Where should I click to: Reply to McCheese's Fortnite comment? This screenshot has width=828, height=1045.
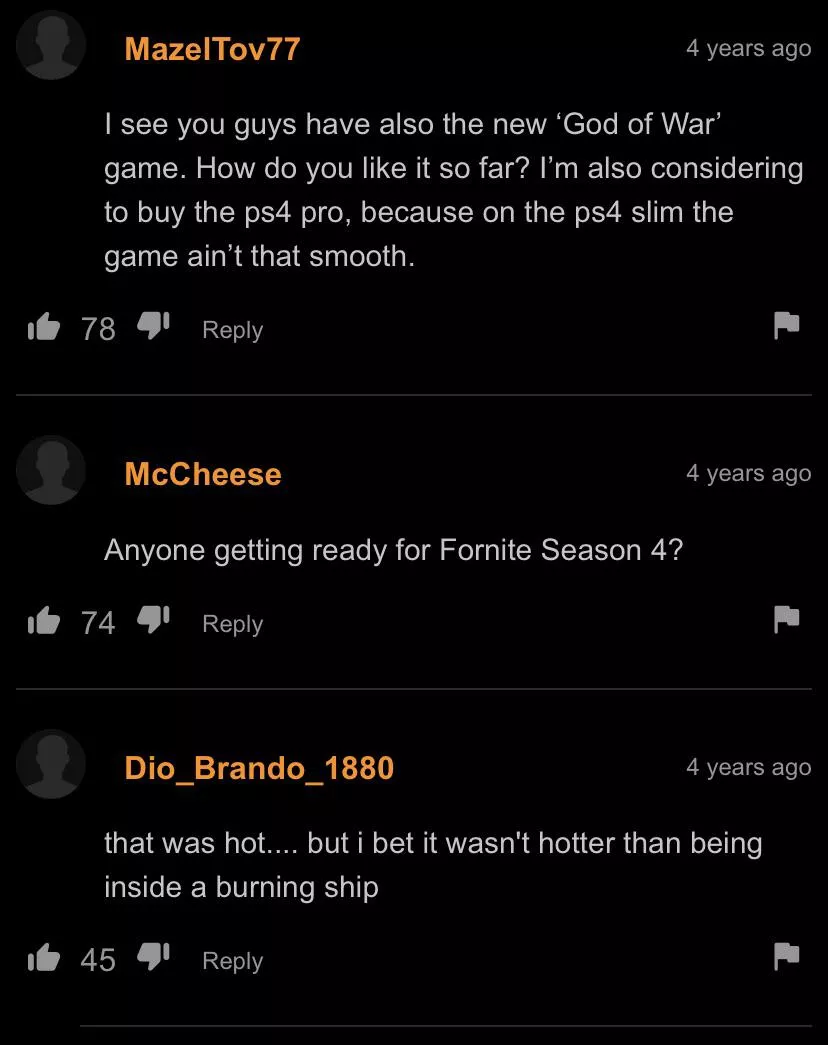[232, 624]
